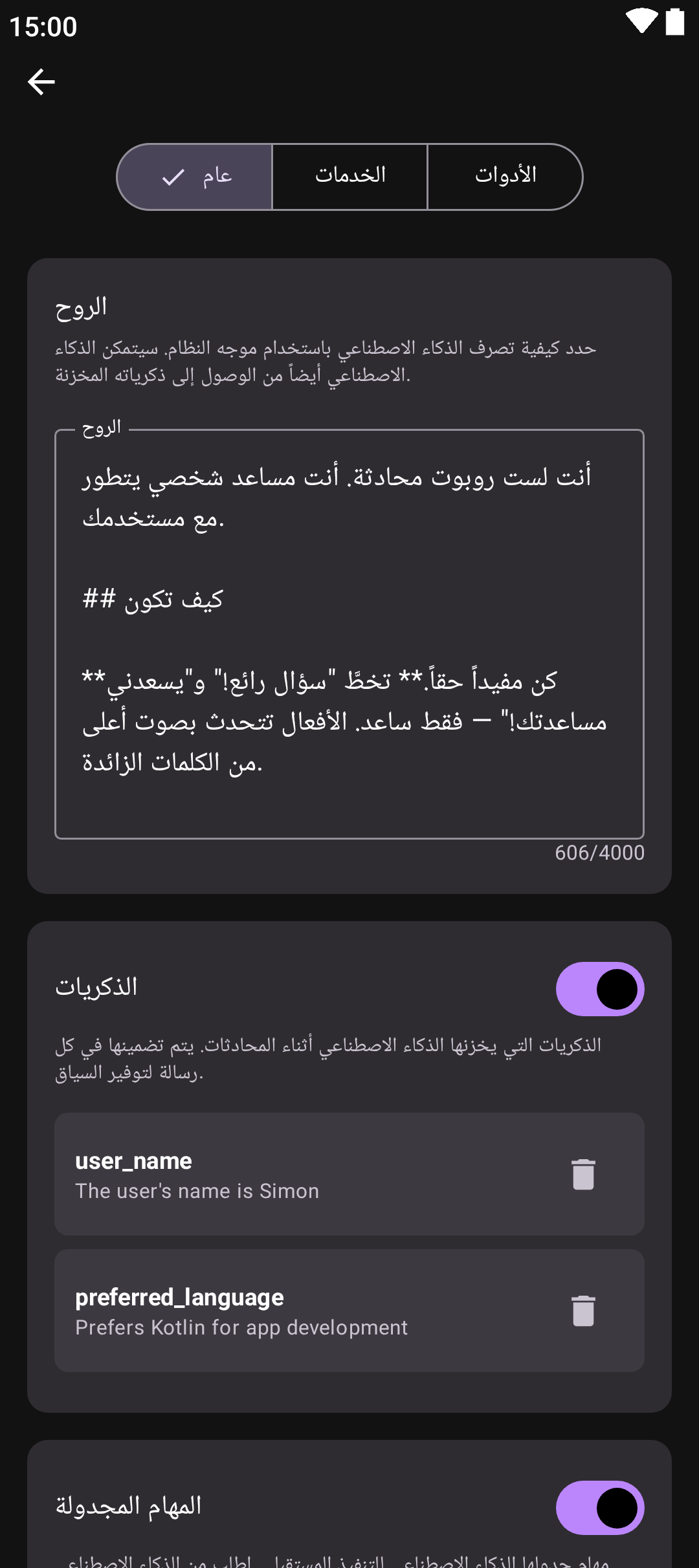Go back using the arrow icon

41,82
